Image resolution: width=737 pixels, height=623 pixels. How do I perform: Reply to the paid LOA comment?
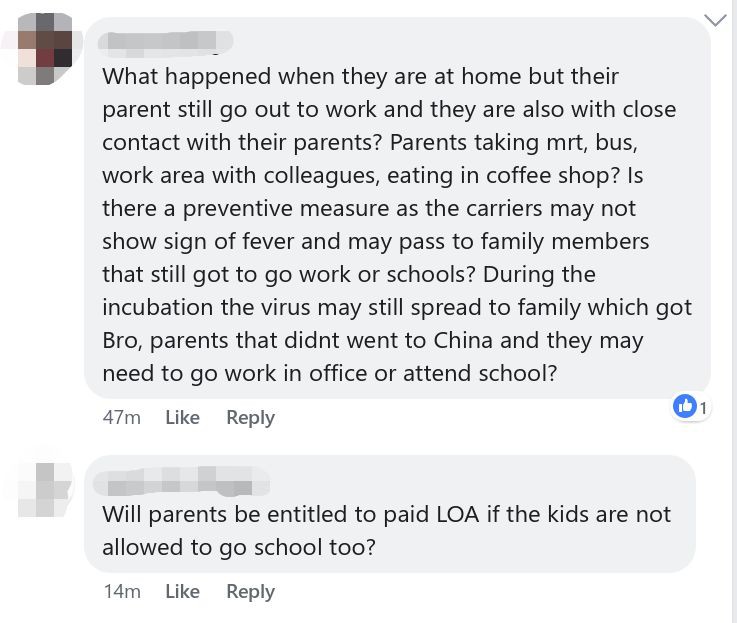click(250, 592)
